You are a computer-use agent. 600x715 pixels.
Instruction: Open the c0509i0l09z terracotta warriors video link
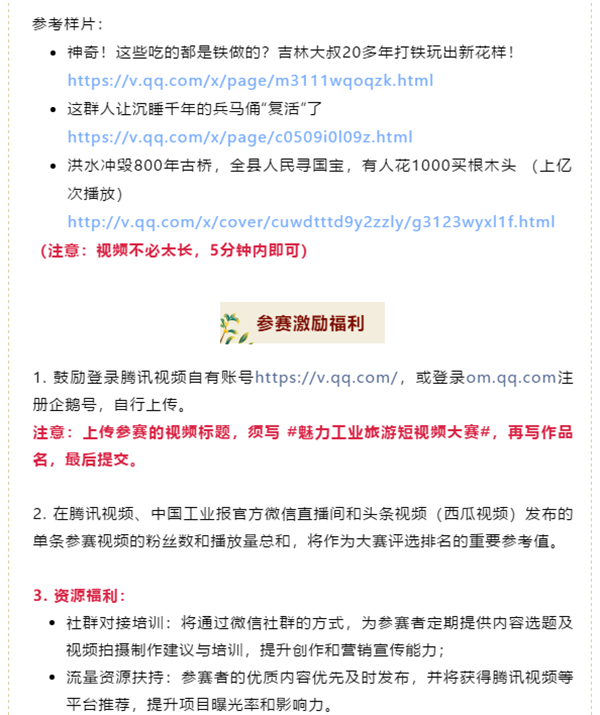pos(239,137)
